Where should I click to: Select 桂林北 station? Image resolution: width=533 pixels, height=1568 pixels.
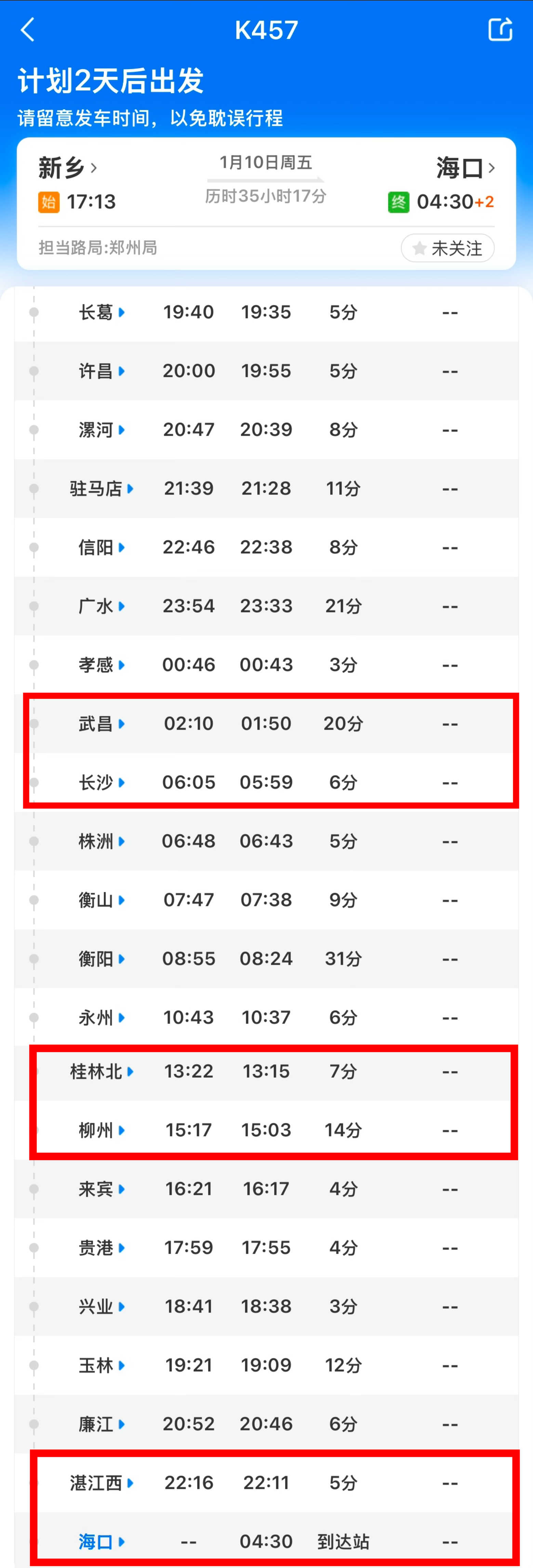(101, 1071)
